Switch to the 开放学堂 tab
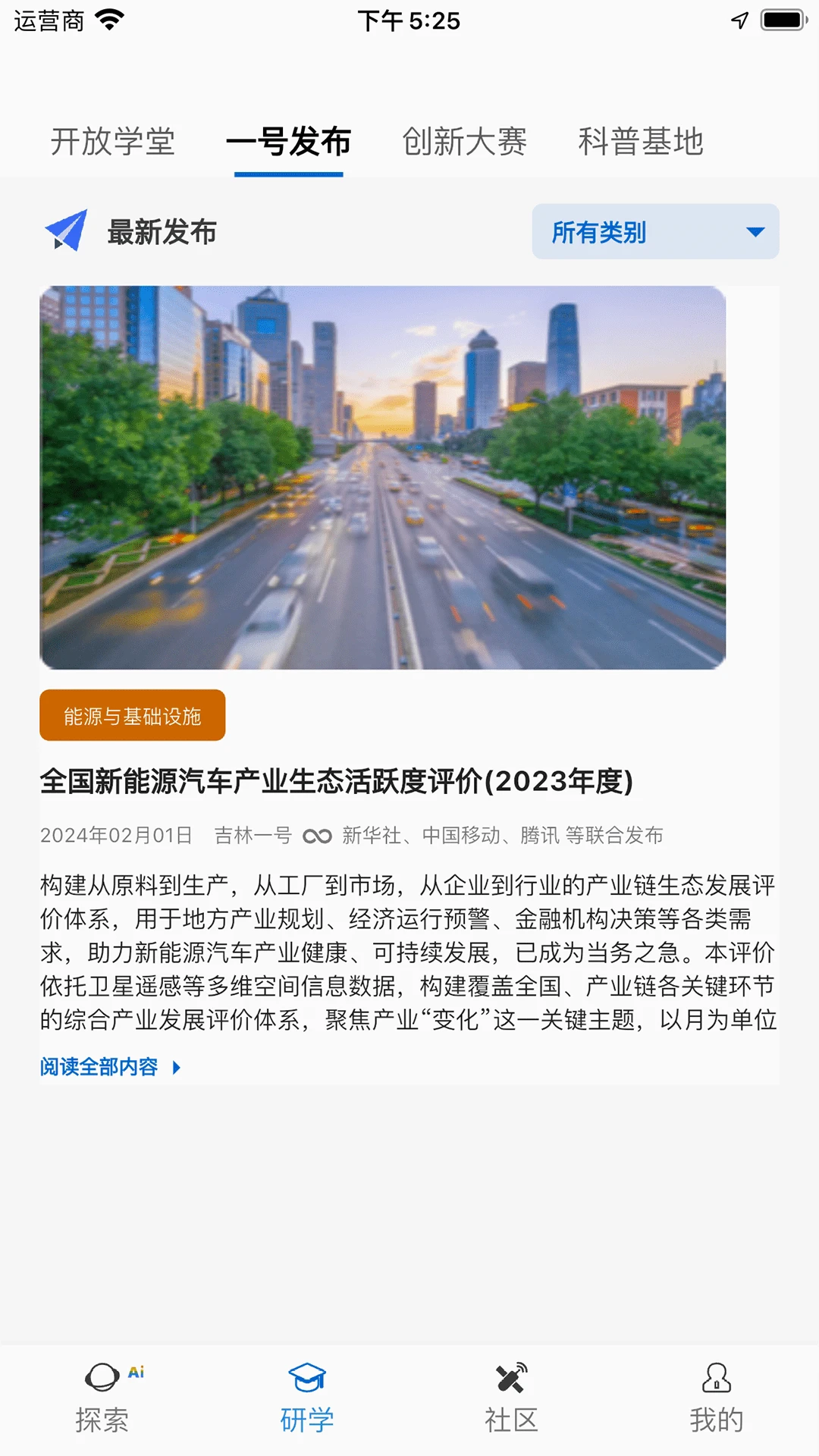Image resolution: width=819 pixels, height=1456 pixels. click(x=113, y=142)
